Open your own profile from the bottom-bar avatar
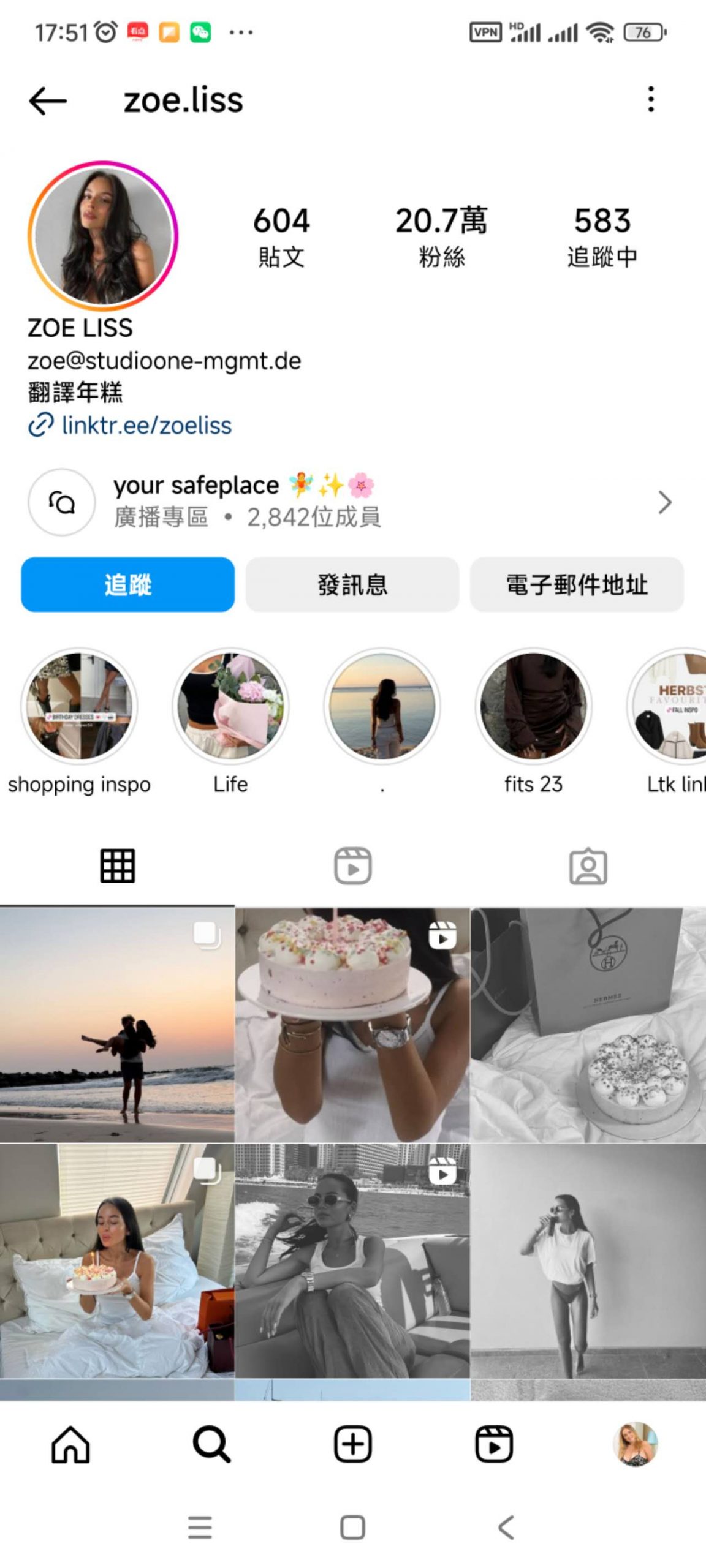Viewport: 706px width, 1568px height. 636,1444
